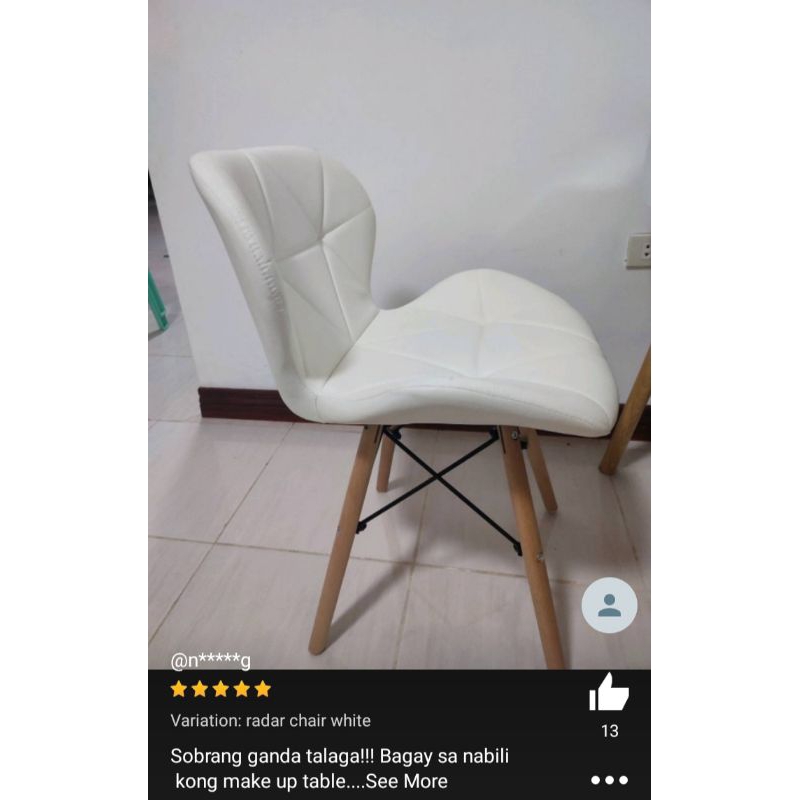Open the three-dot more options menu
800x800 pixels.
(609, 780)
